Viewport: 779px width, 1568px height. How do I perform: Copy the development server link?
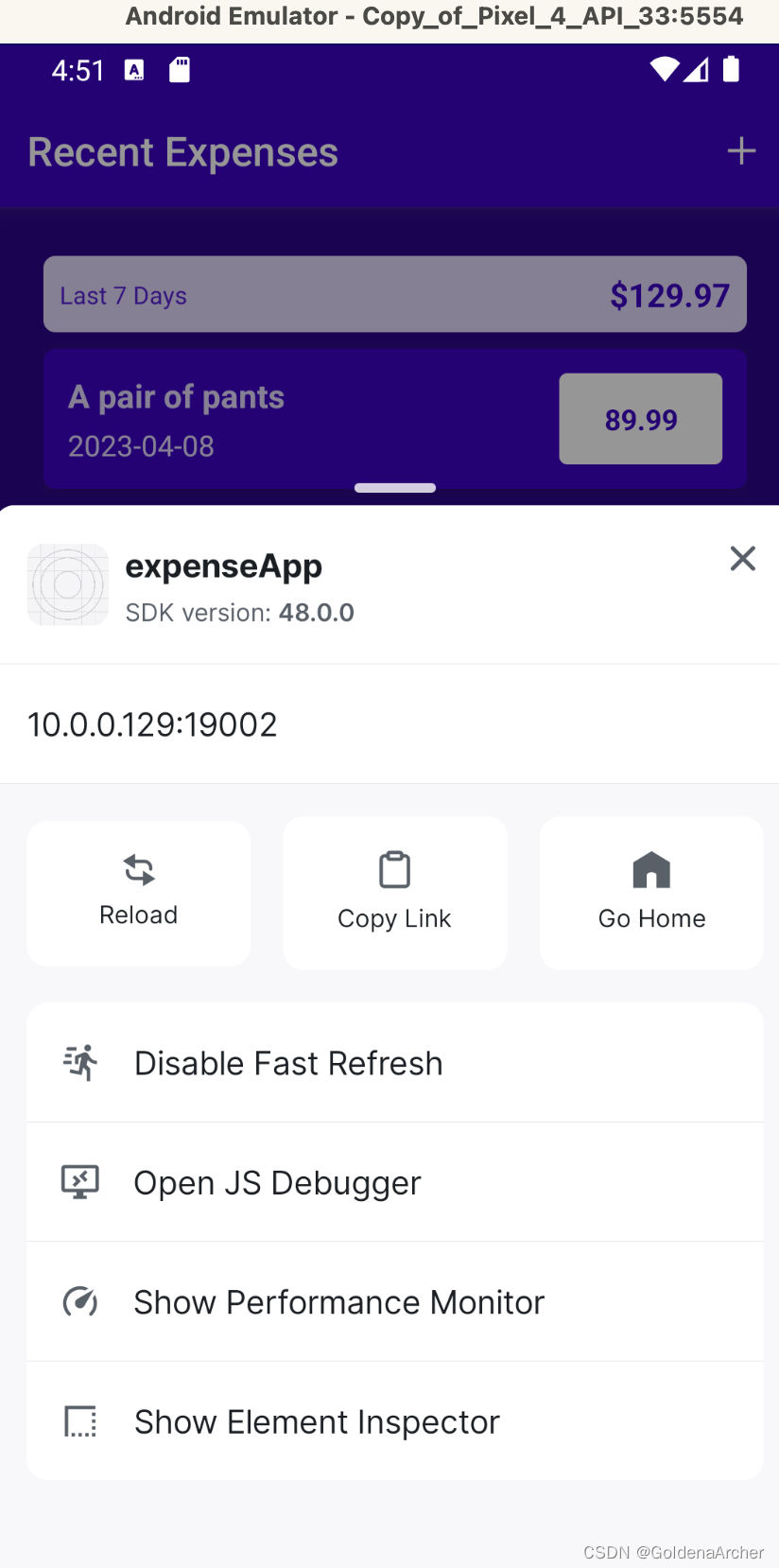pos(394,892)
